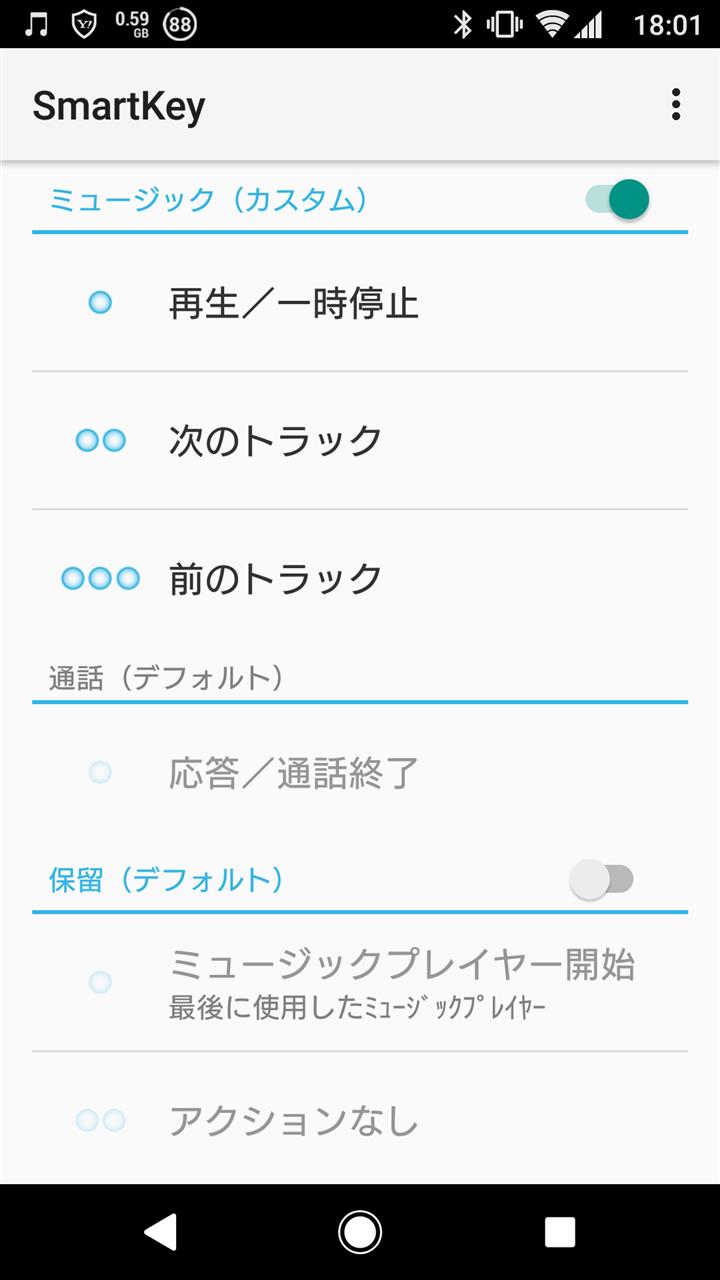Screen dimensions: 720x1280
Task: Open the overflow menu in SmartKey
Action: point(676,104)
